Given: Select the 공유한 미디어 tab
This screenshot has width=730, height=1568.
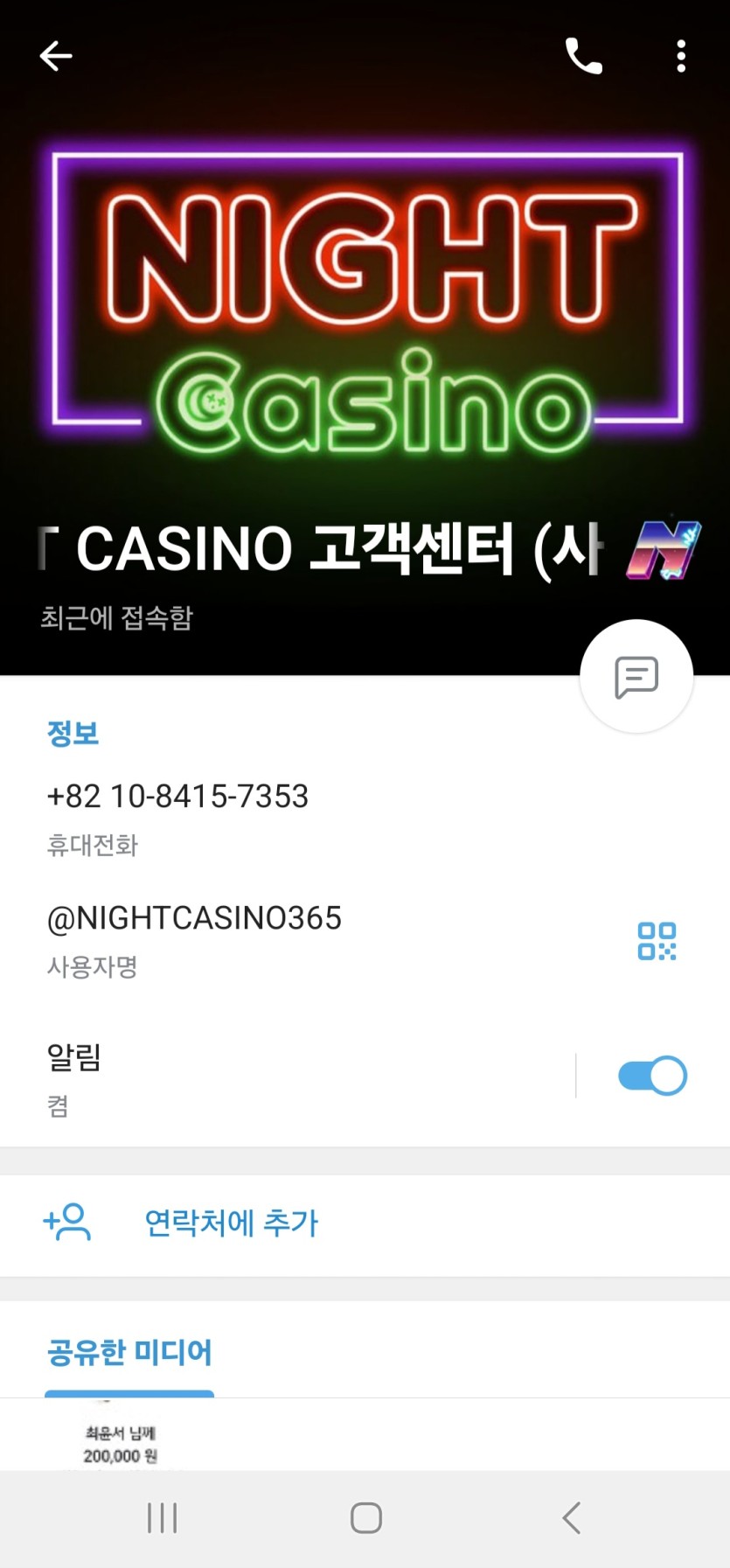Looking at the screenshot, I should [129, 1353].
